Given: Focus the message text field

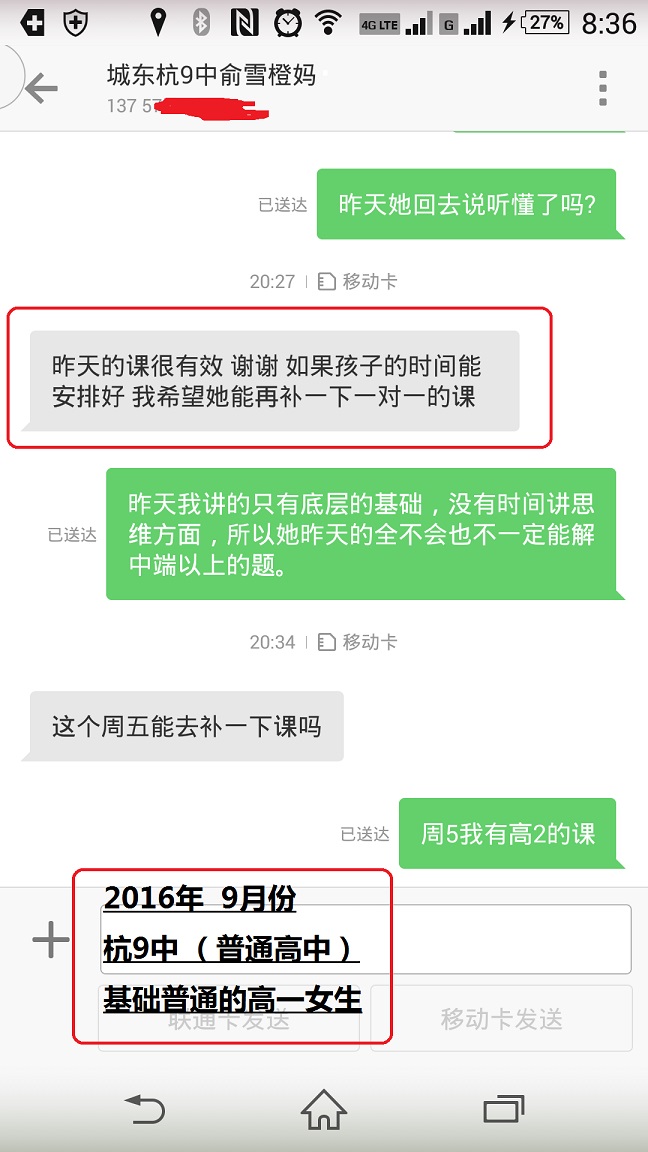Looking at the screenshot, I should [500, 939].
